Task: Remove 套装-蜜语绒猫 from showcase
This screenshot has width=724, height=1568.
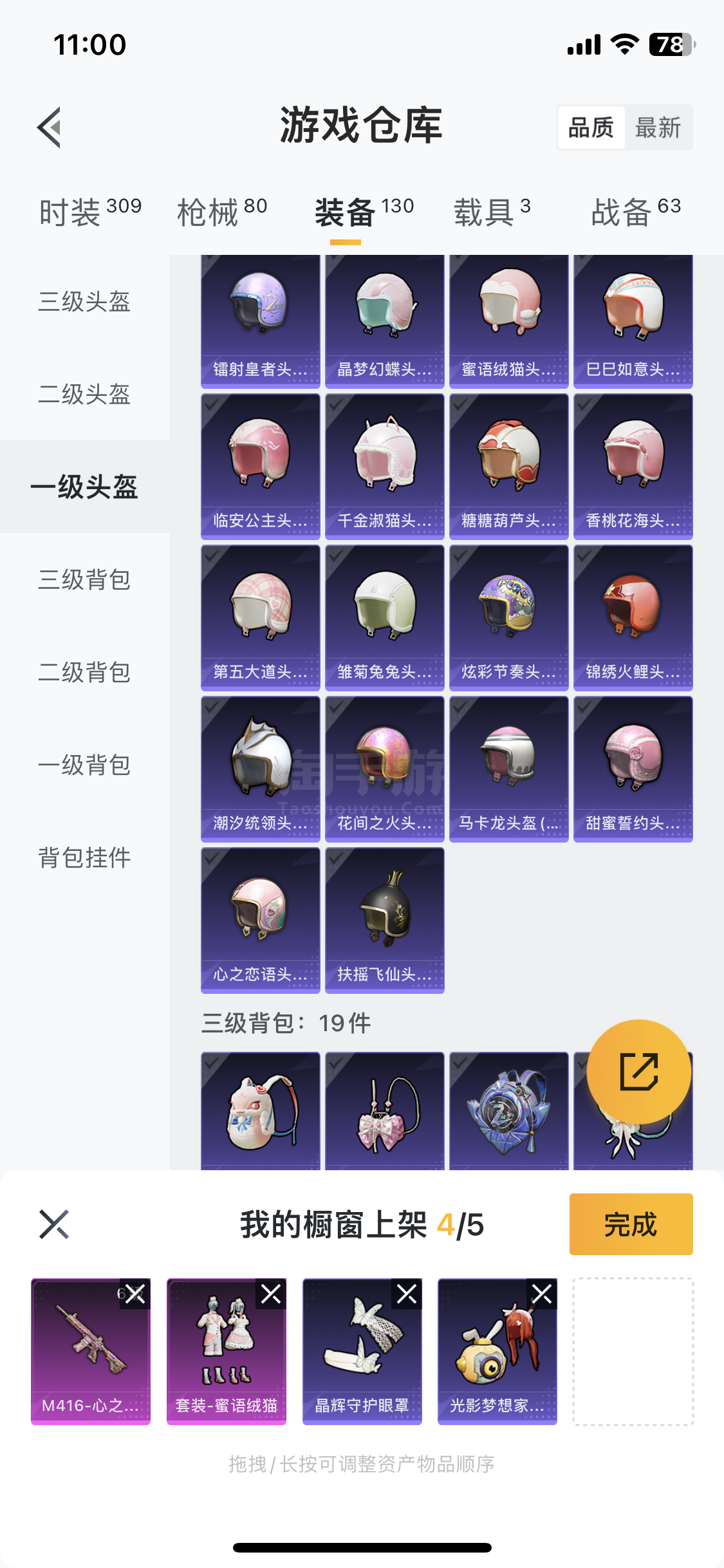Action: point(271,1294)
